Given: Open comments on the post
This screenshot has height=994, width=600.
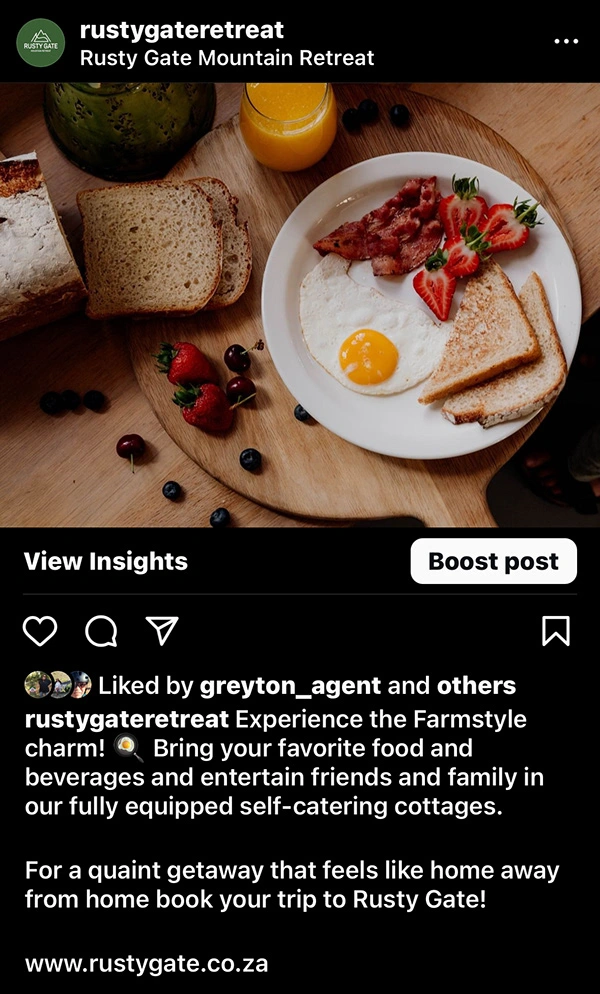Looking at the screenshot, I should [101, 630].
